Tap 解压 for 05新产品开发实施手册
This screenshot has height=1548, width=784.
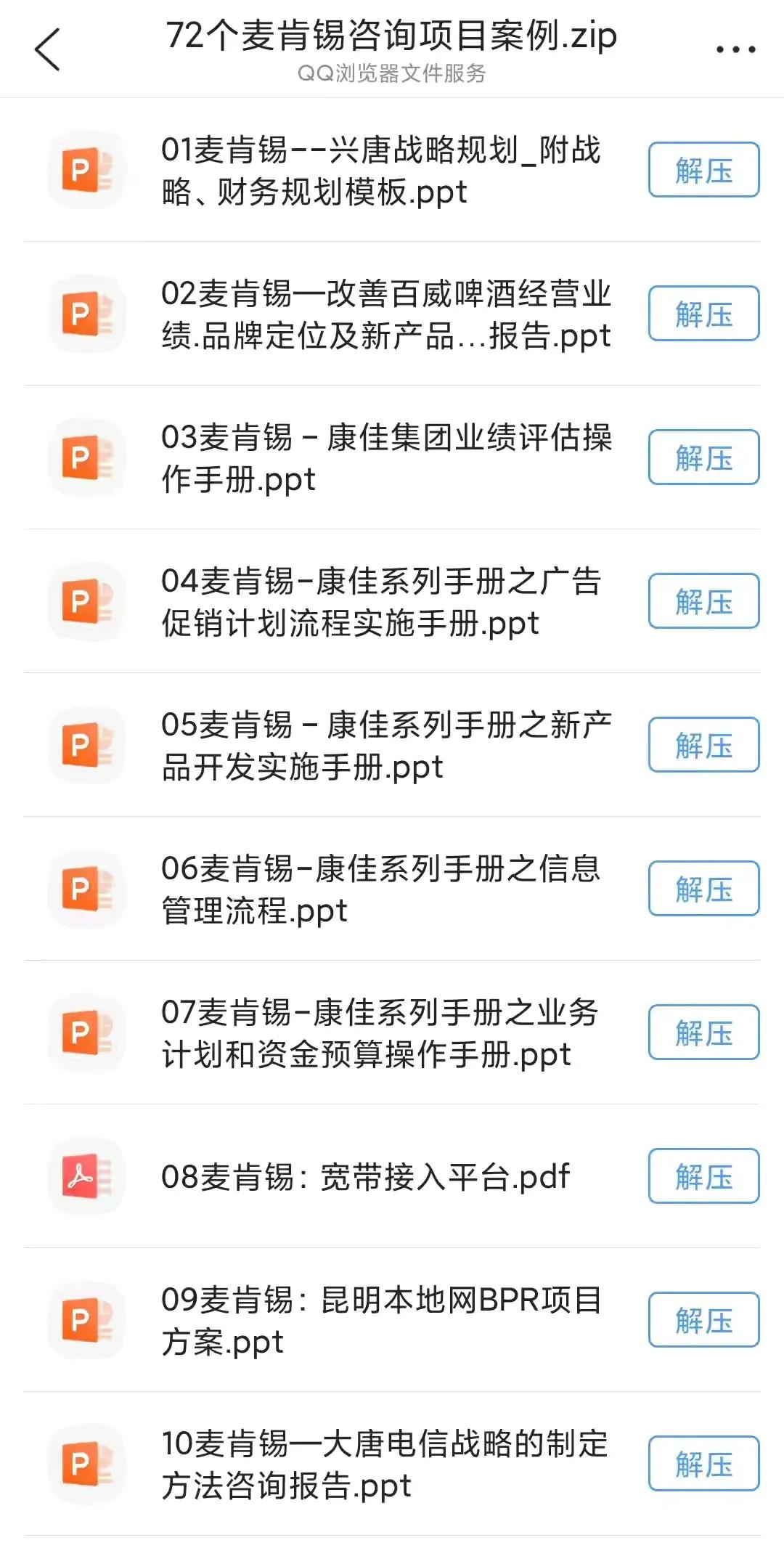tap(703, 745)
